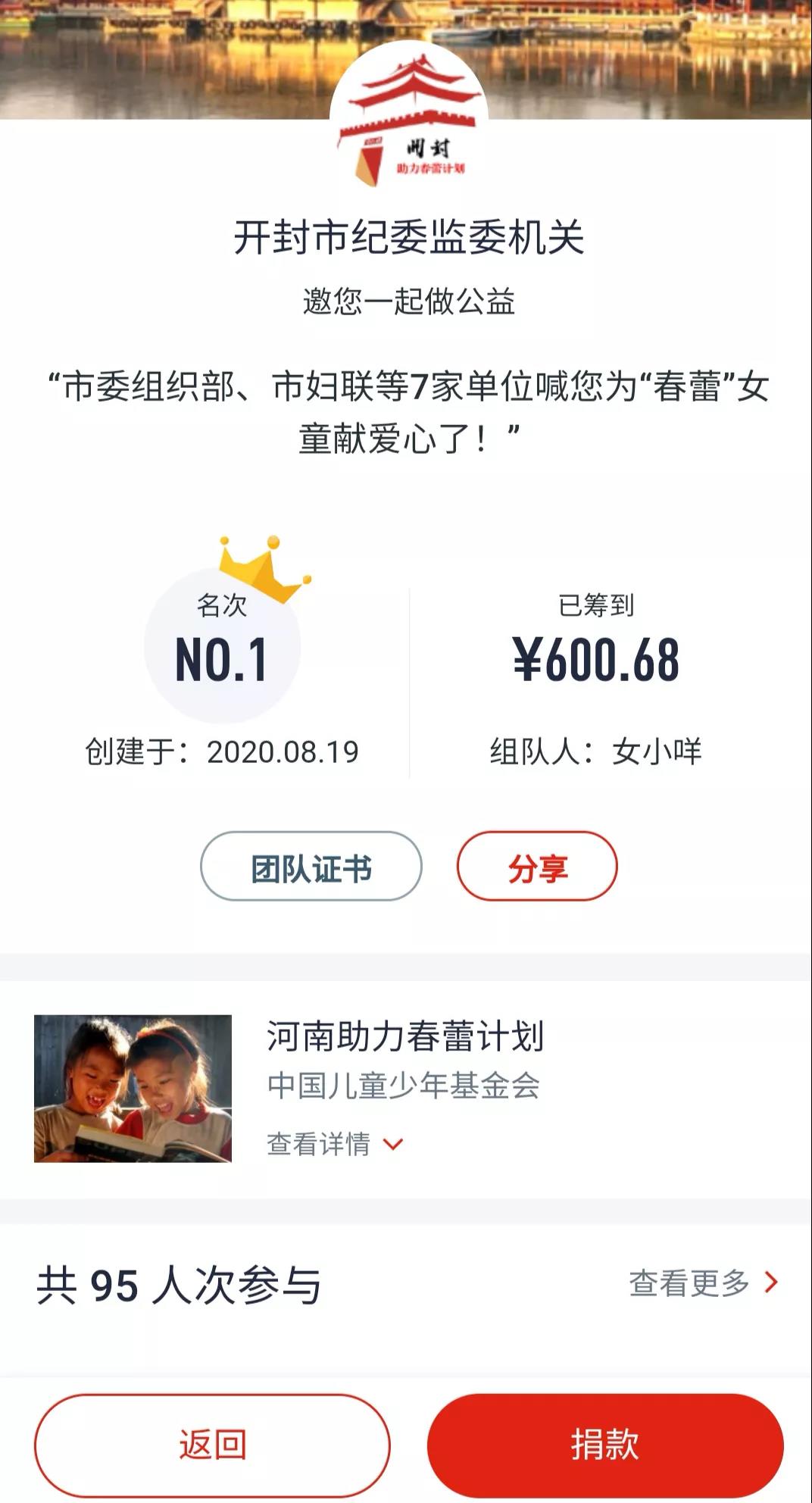The image size is (812, 1503).
Task: Open the 河南助力春蕾计划 project photo
Action: tap(133, 1089)
